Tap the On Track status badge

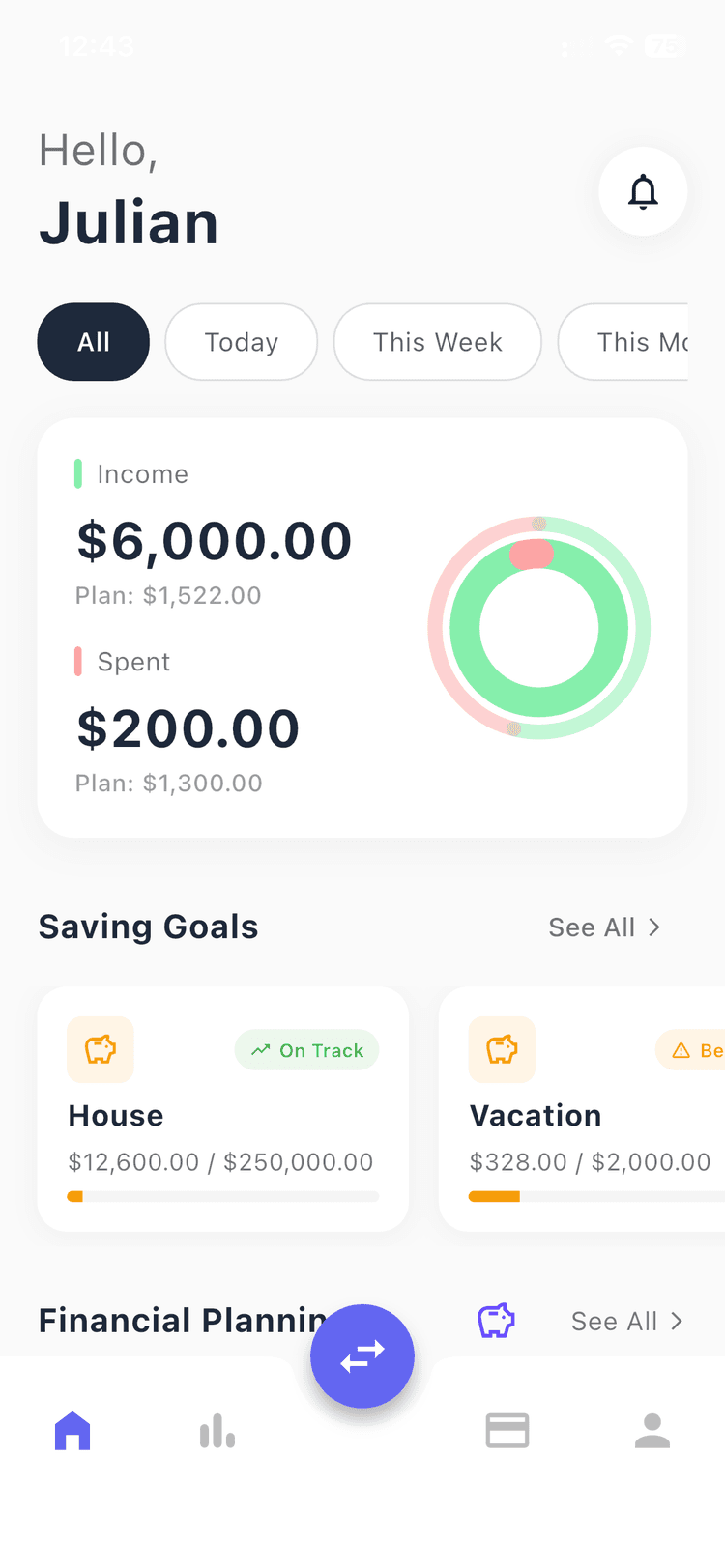click(306, 1049)
